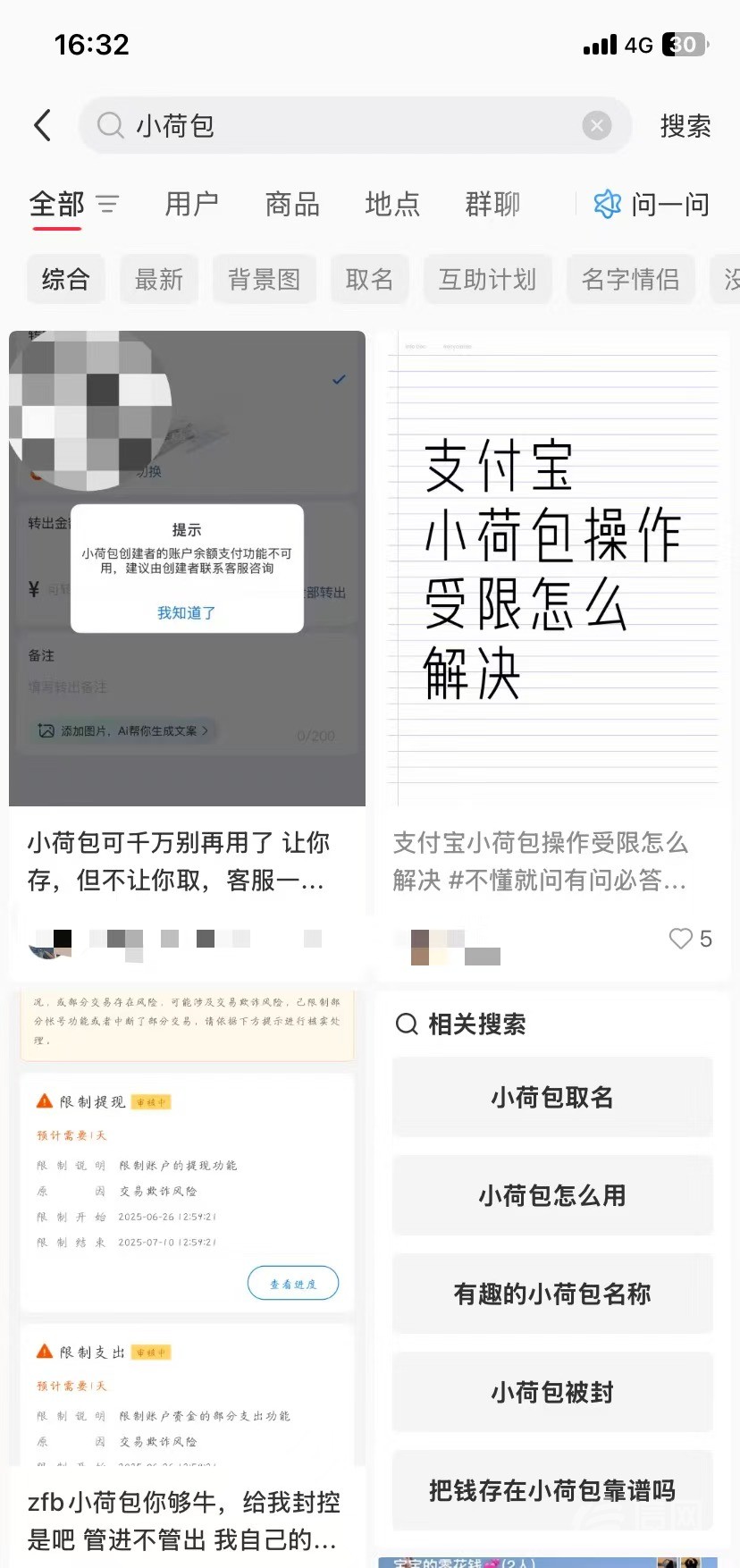The height and width of the screenshot is (1568, 740).
Task: Clear the search text 小荷包
Action: coord(596,126)
